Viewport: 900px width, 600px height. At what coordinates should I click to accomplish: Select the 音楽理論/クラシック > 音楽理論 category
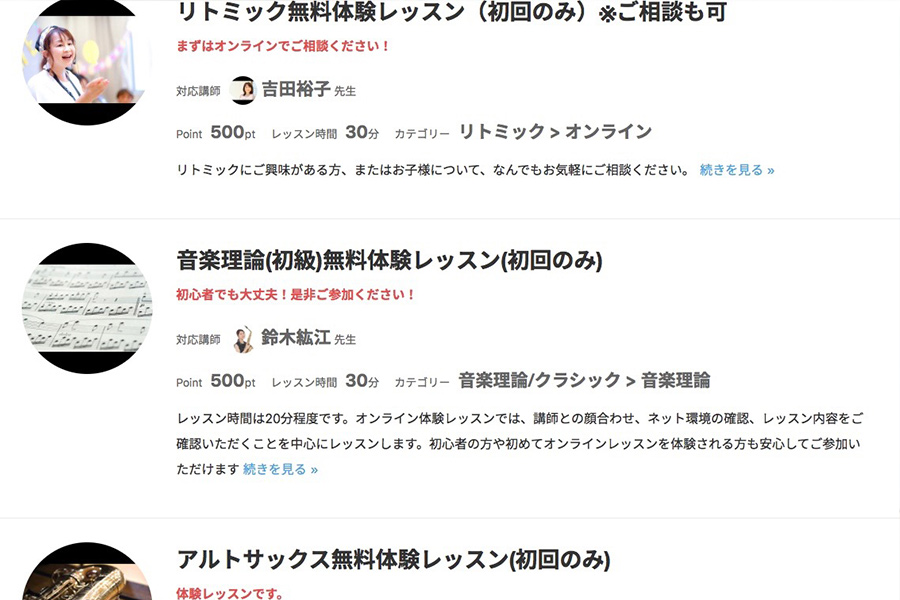[584, 380]
